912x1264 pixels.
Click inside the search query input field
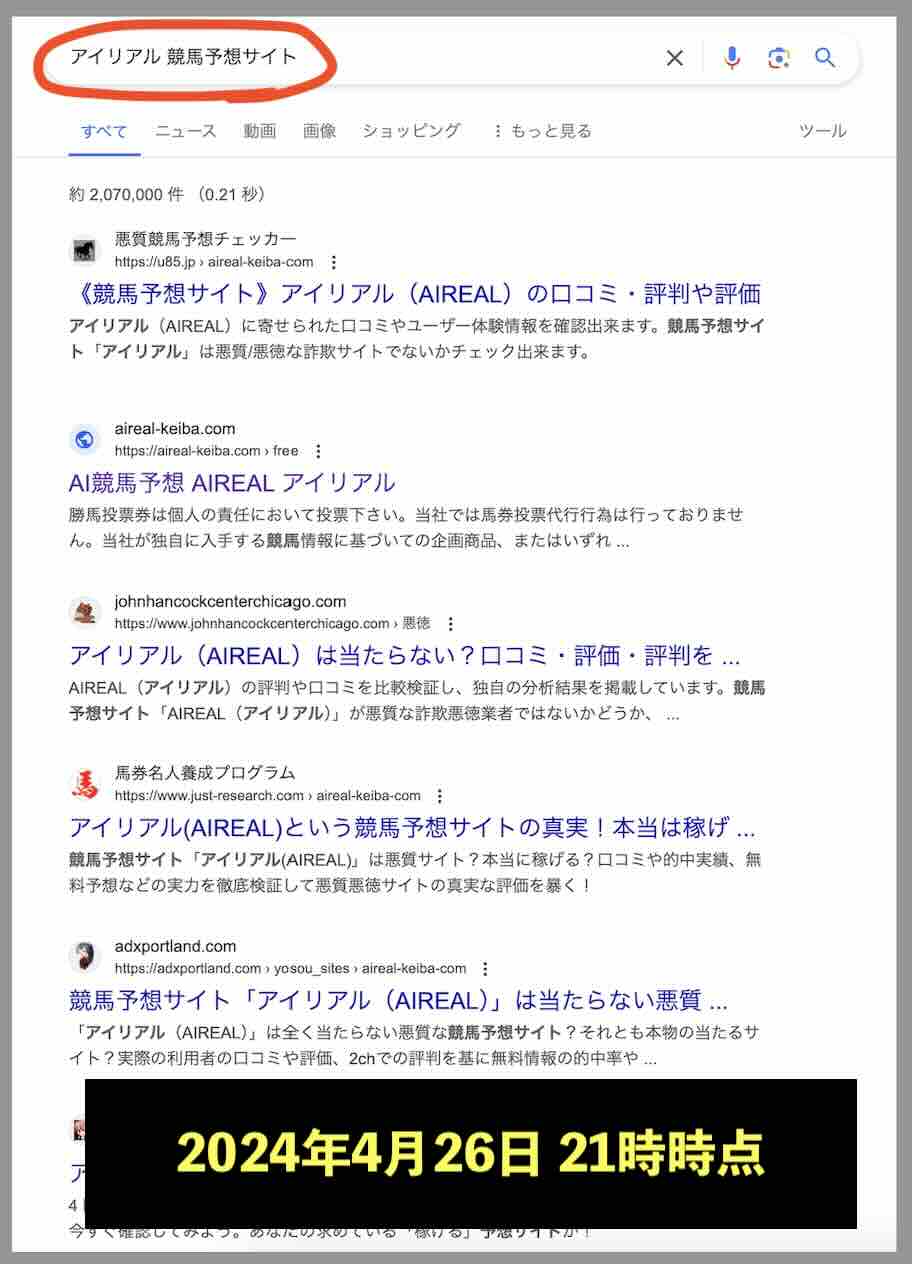point(300,58)
